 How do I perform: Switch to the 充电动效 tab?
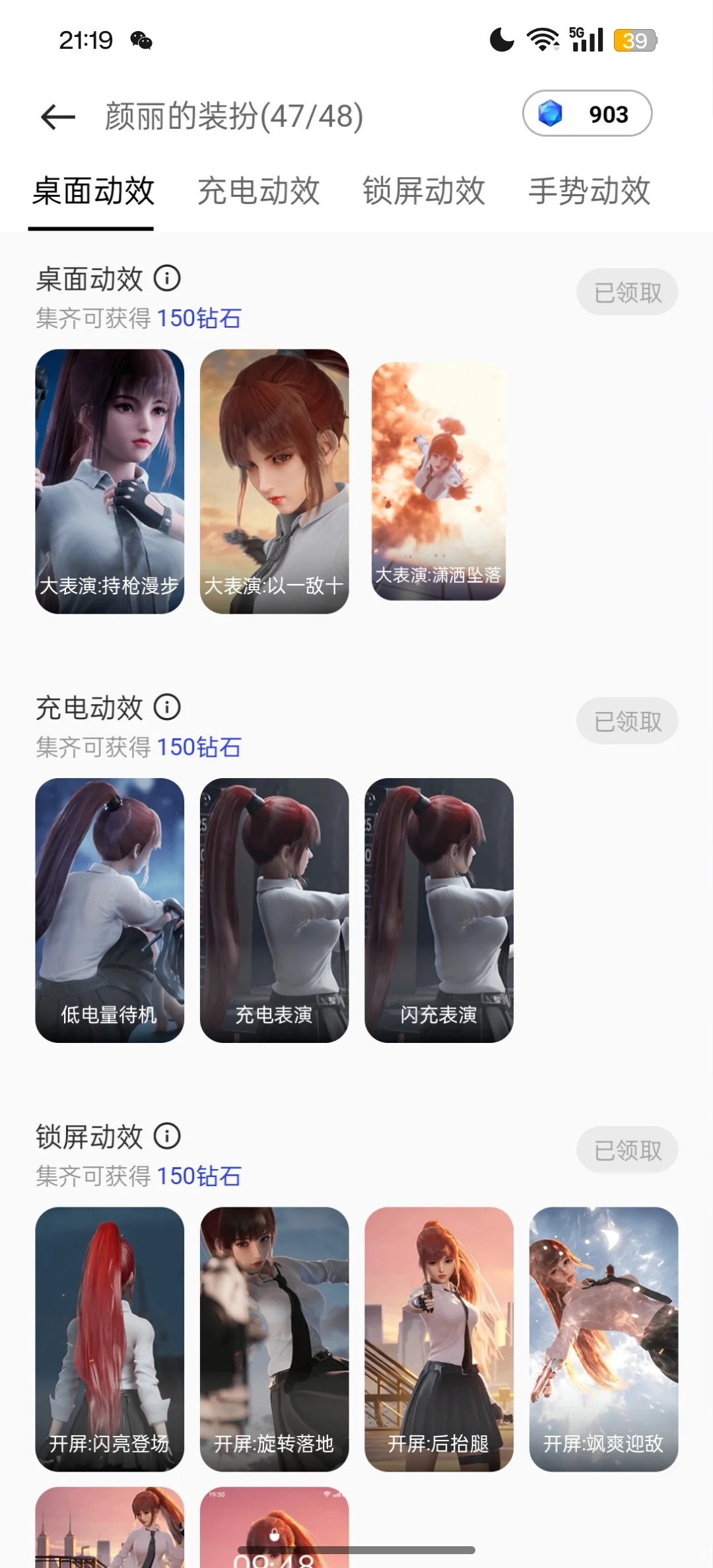point(260,192)
